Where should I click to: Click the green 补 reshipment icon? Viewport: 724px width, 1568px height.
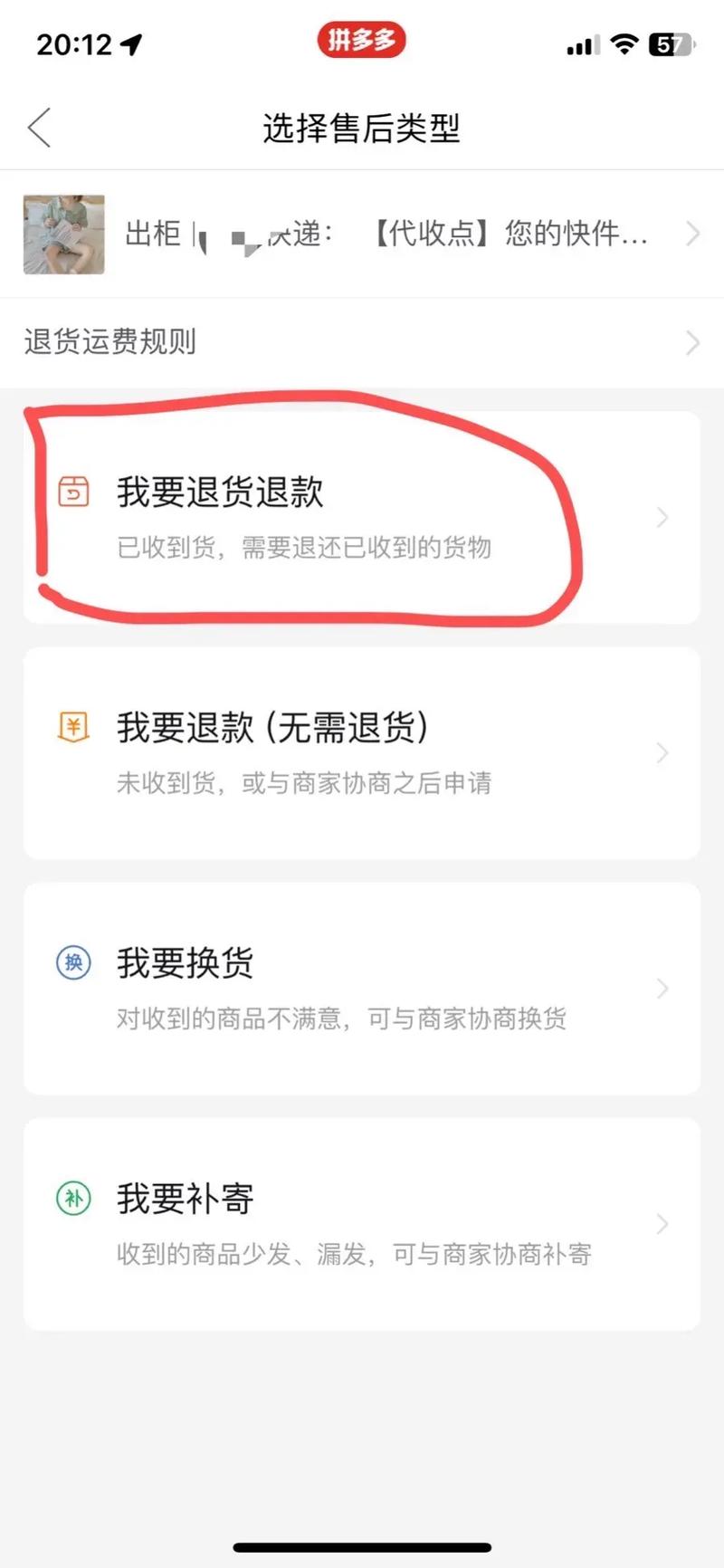click(x=72, y=1198)
